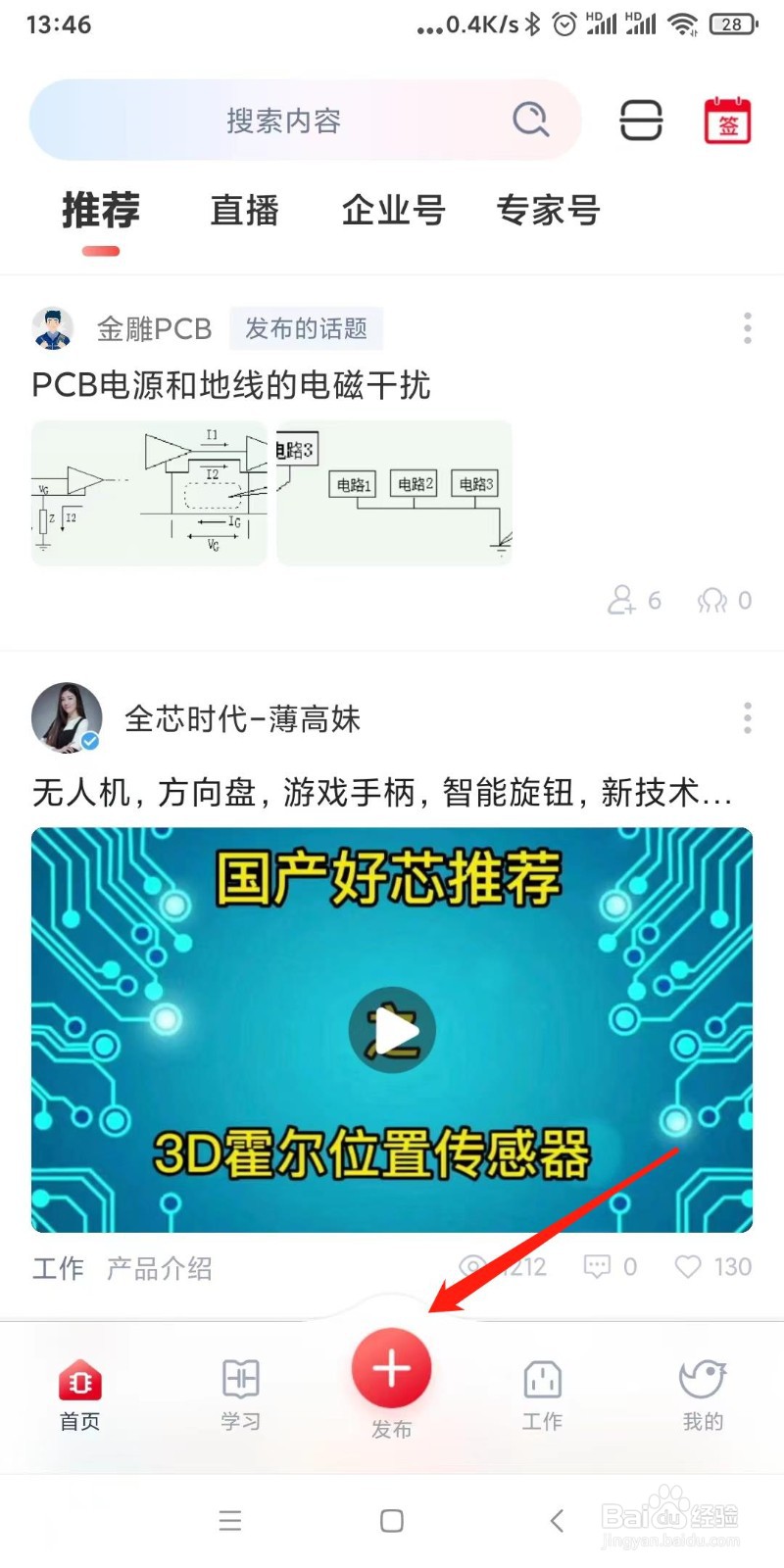Open the scan/card icon beside search bar
This screenshot has height=1568, width=784.
click(x=641, y=120)
